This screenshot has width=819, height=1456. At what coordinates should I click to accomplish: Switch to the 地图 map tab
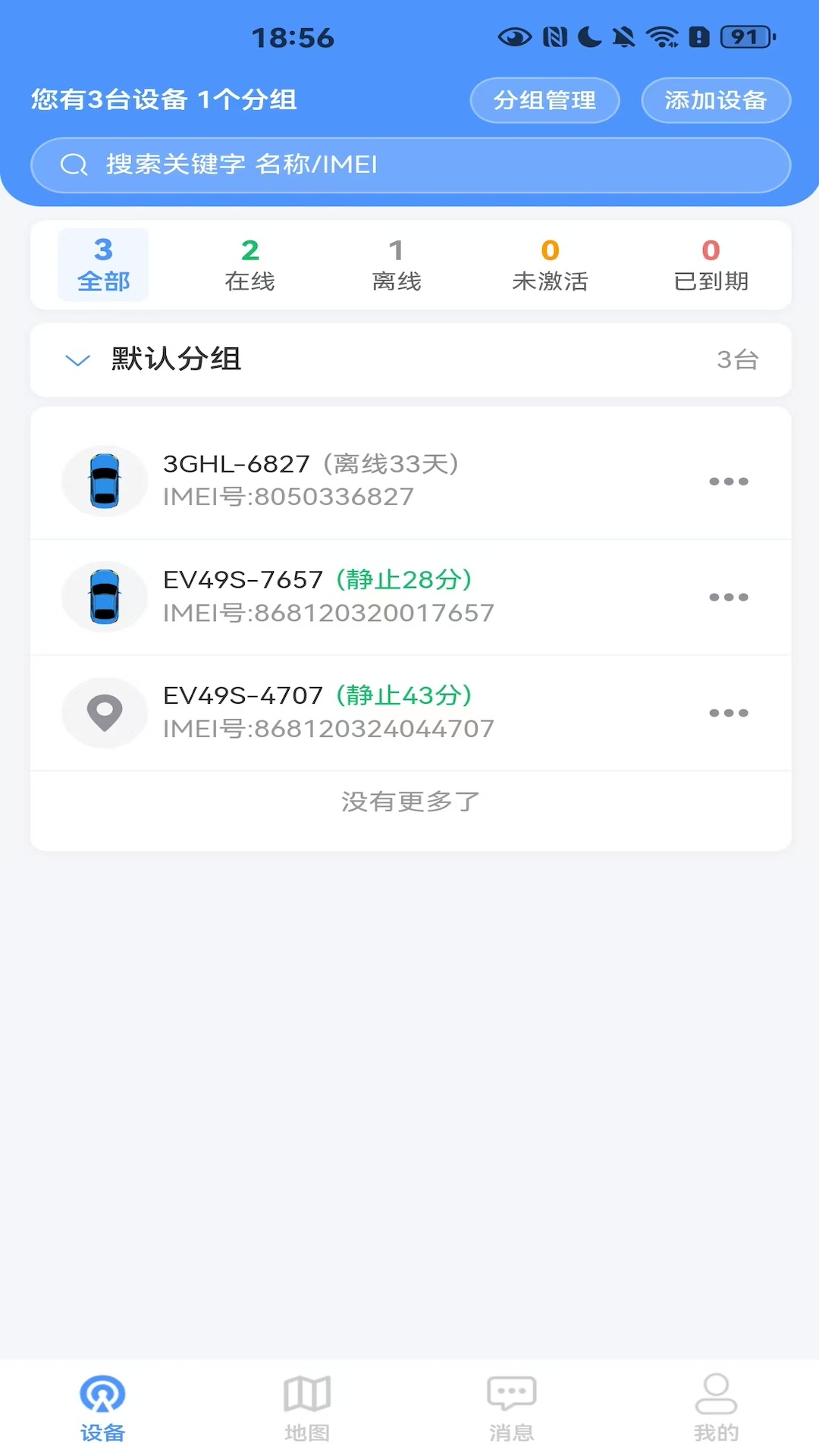coord(307,1408)
